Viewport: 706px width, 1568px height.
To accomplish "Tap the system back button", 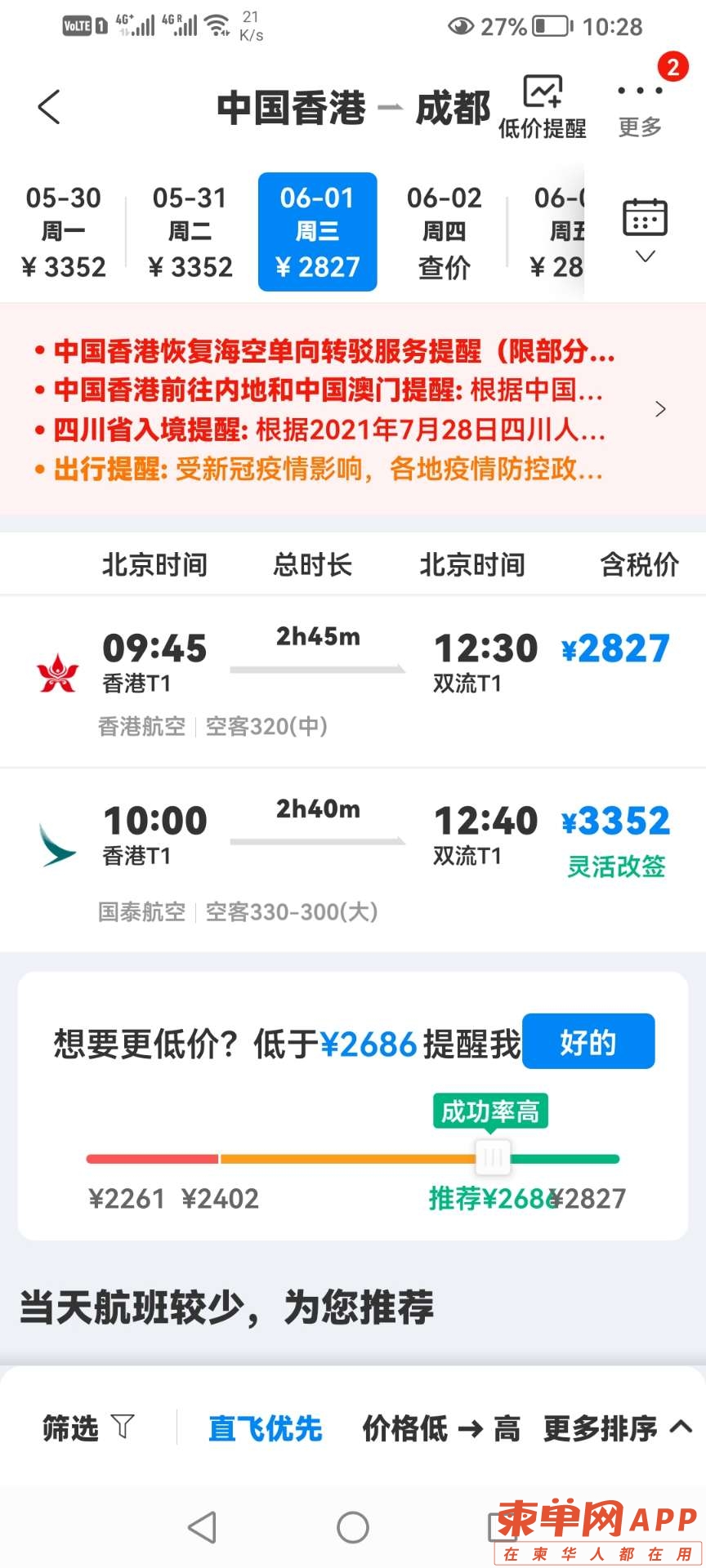I will [x=202, y=1527].
